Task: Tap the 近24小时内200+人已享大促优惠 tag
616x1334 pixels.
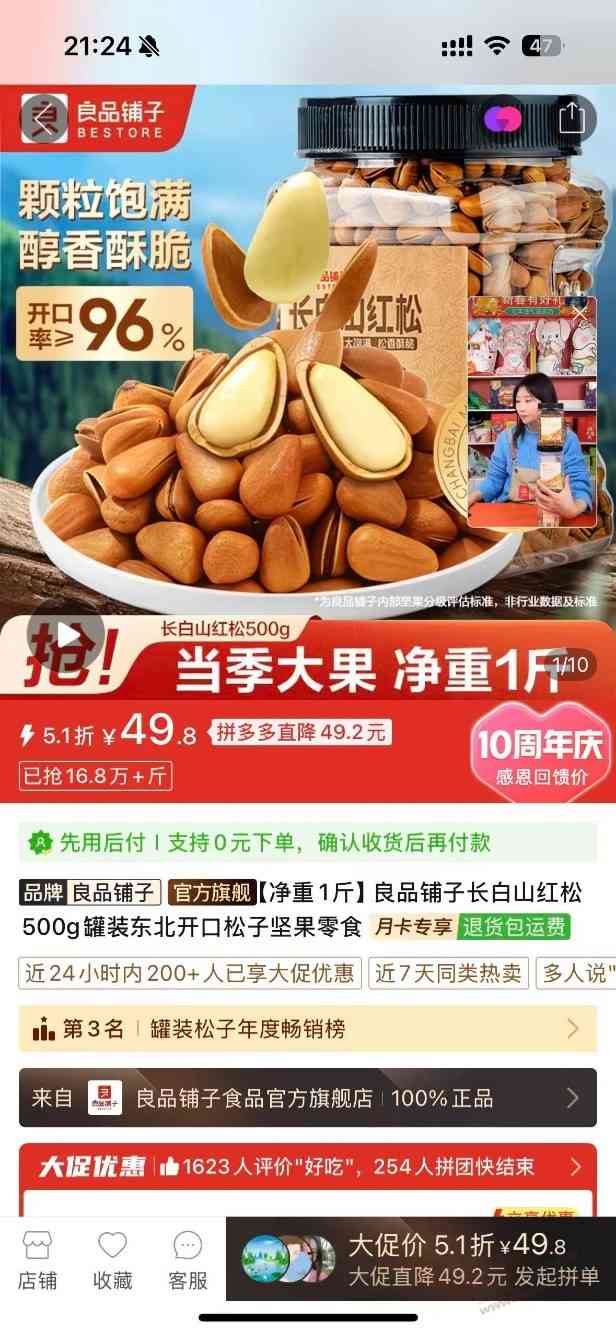Action: point(189,973)
